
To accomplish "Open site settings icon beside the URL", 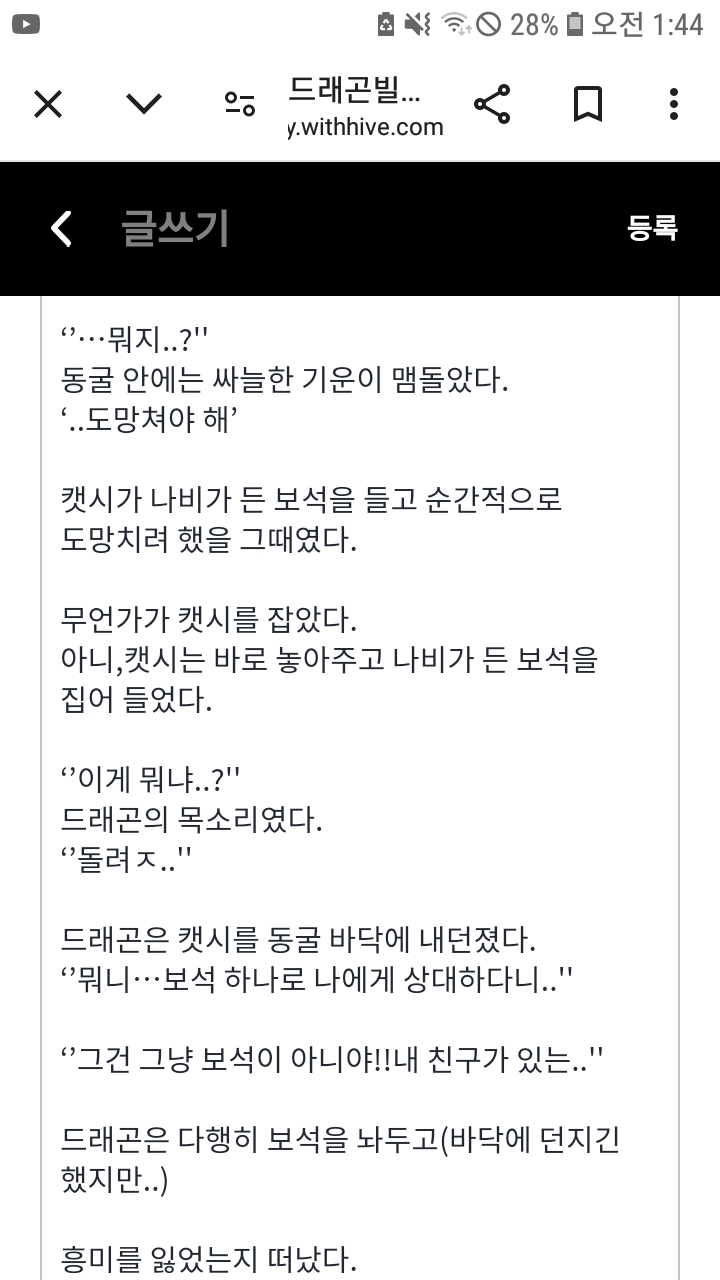I will (240, 105).
